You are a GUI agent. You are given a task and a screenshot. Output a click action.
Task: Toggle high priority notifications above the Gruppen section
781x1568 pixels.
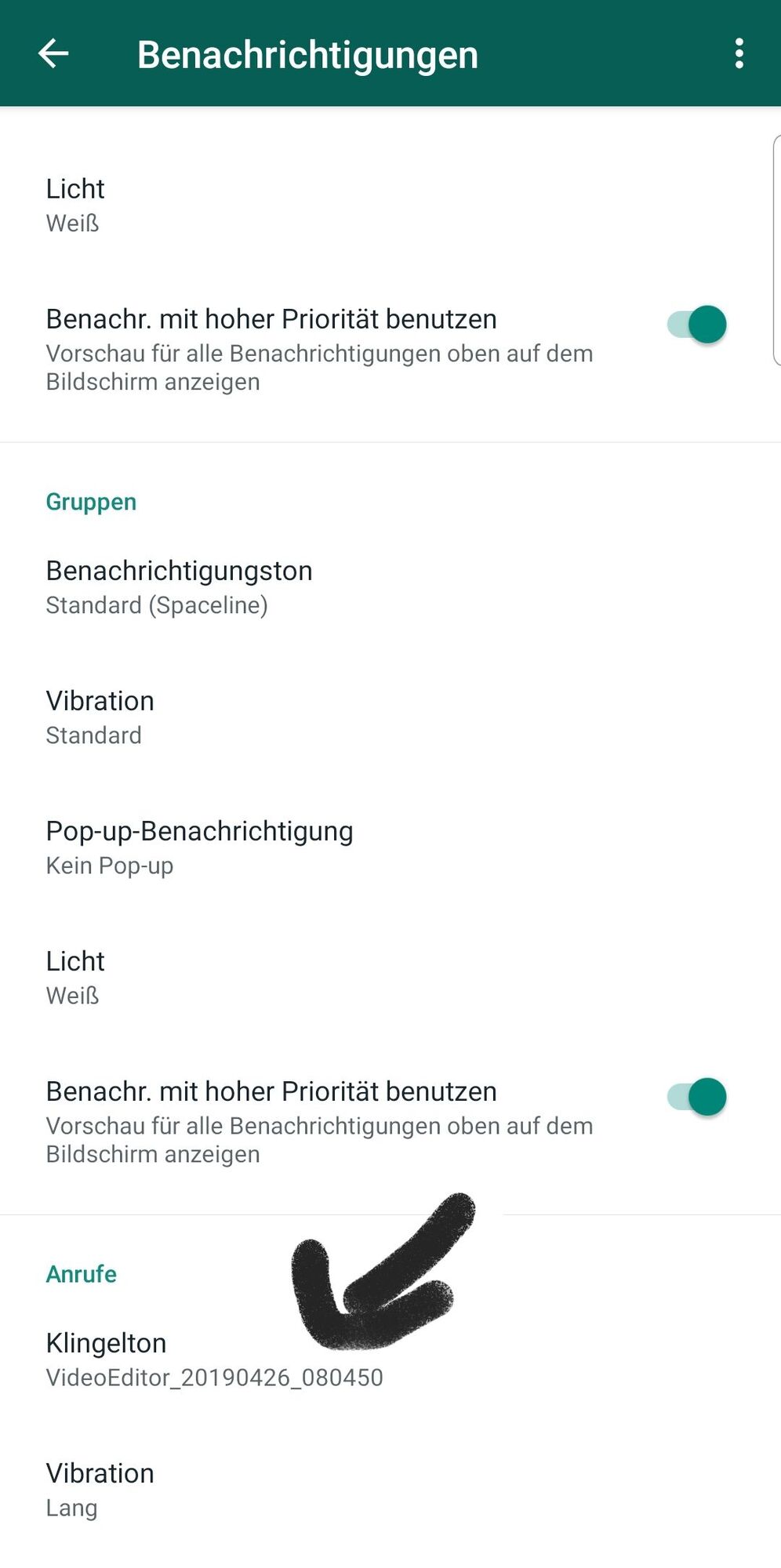click(697, 325)
